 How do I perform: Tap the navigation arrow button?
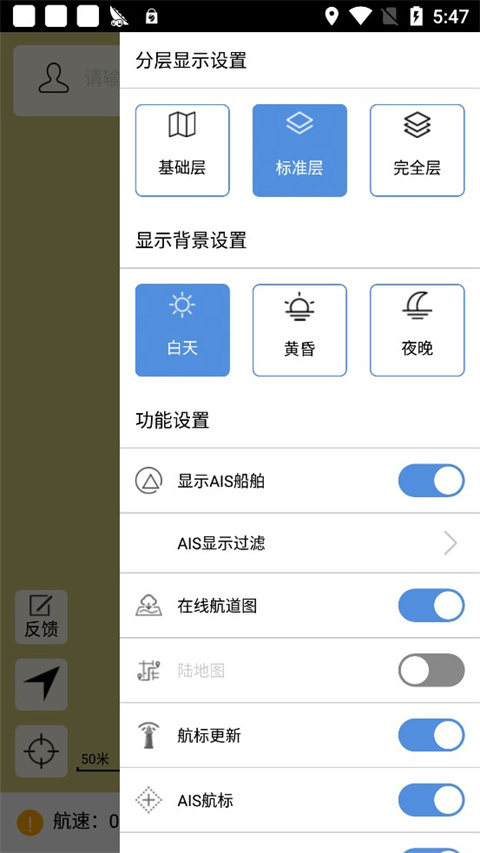click(x=41, y=684)
